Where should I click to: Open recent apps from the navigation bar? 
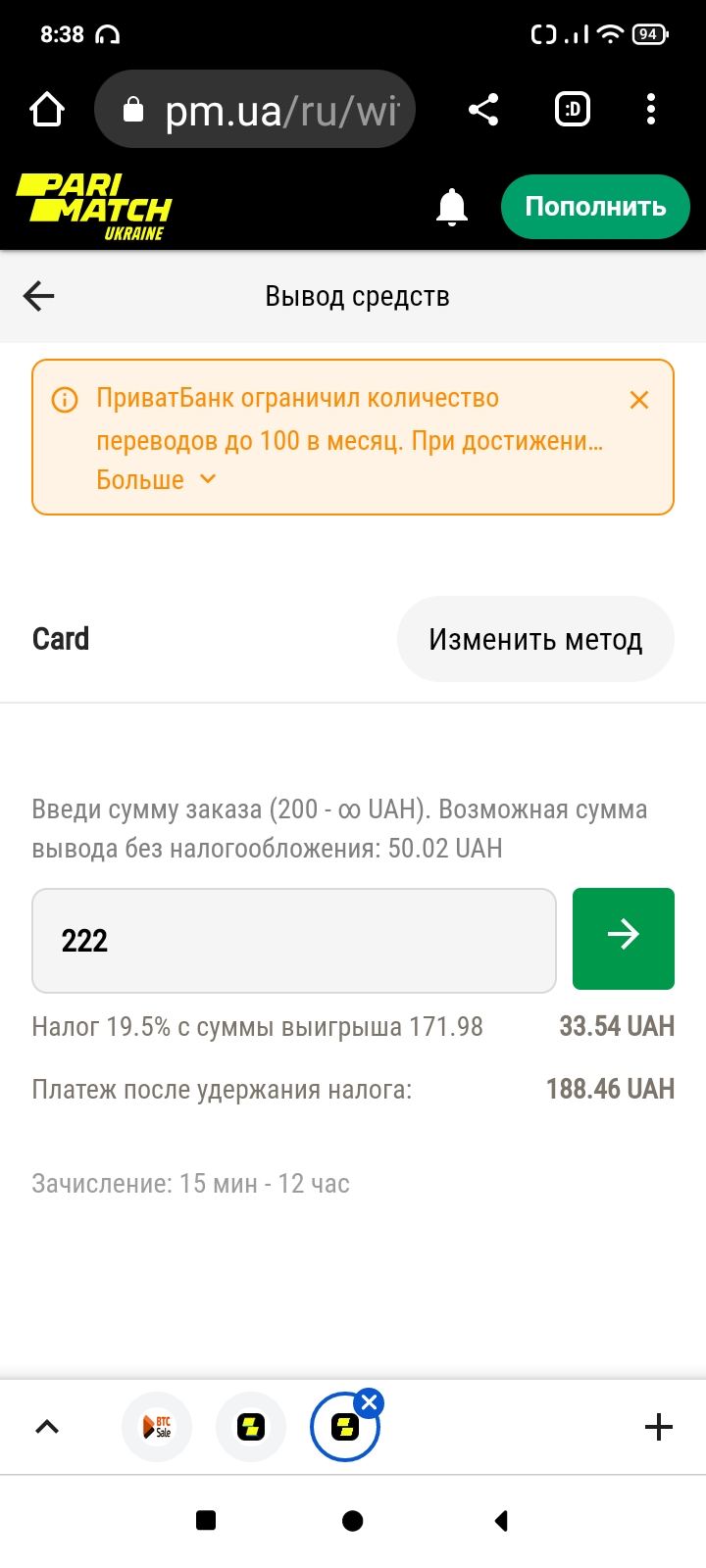point(206,1521)
